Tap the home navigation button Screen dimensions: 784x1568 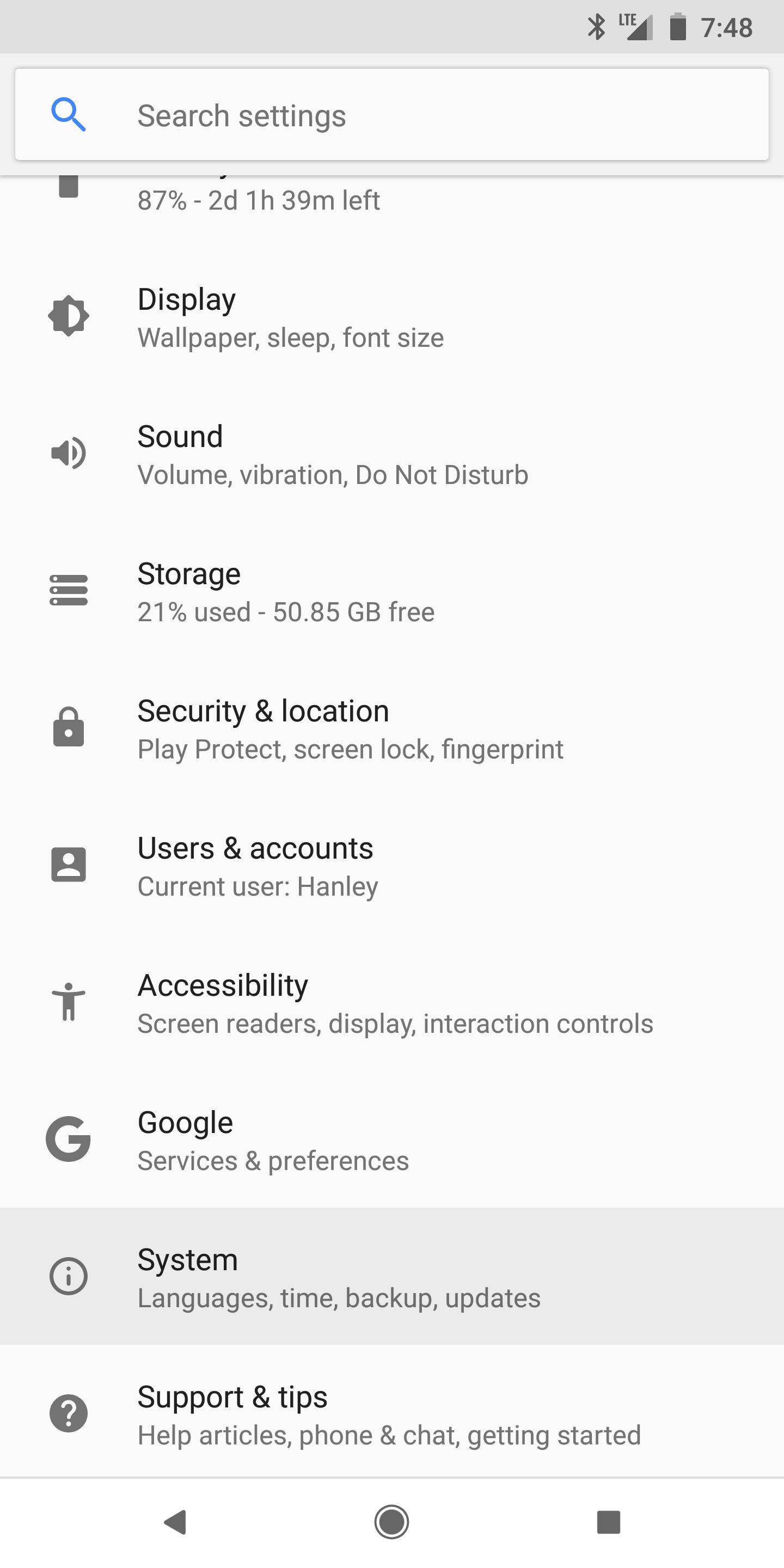pos(391,1522)
